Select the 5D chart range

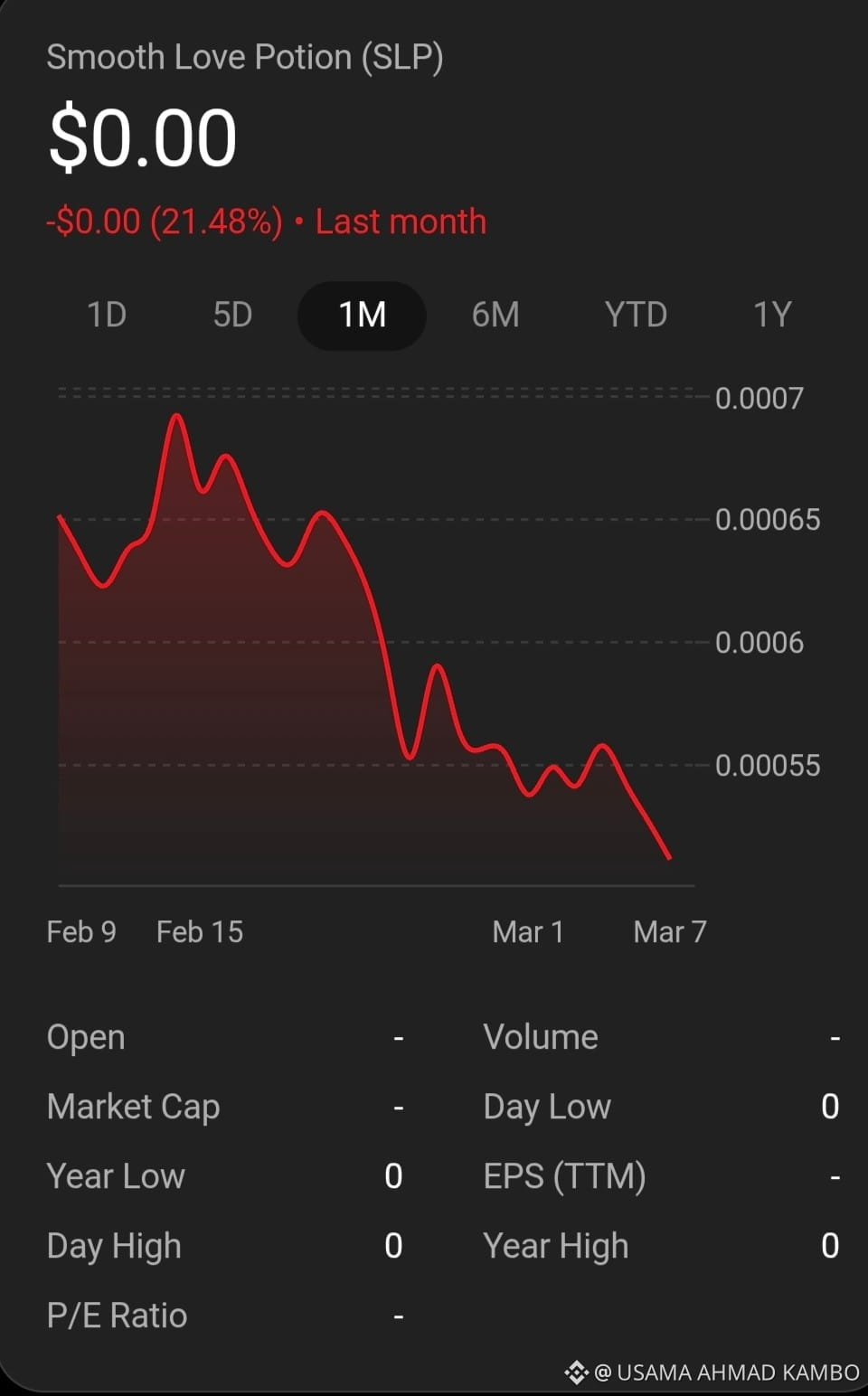pos(232,315)
